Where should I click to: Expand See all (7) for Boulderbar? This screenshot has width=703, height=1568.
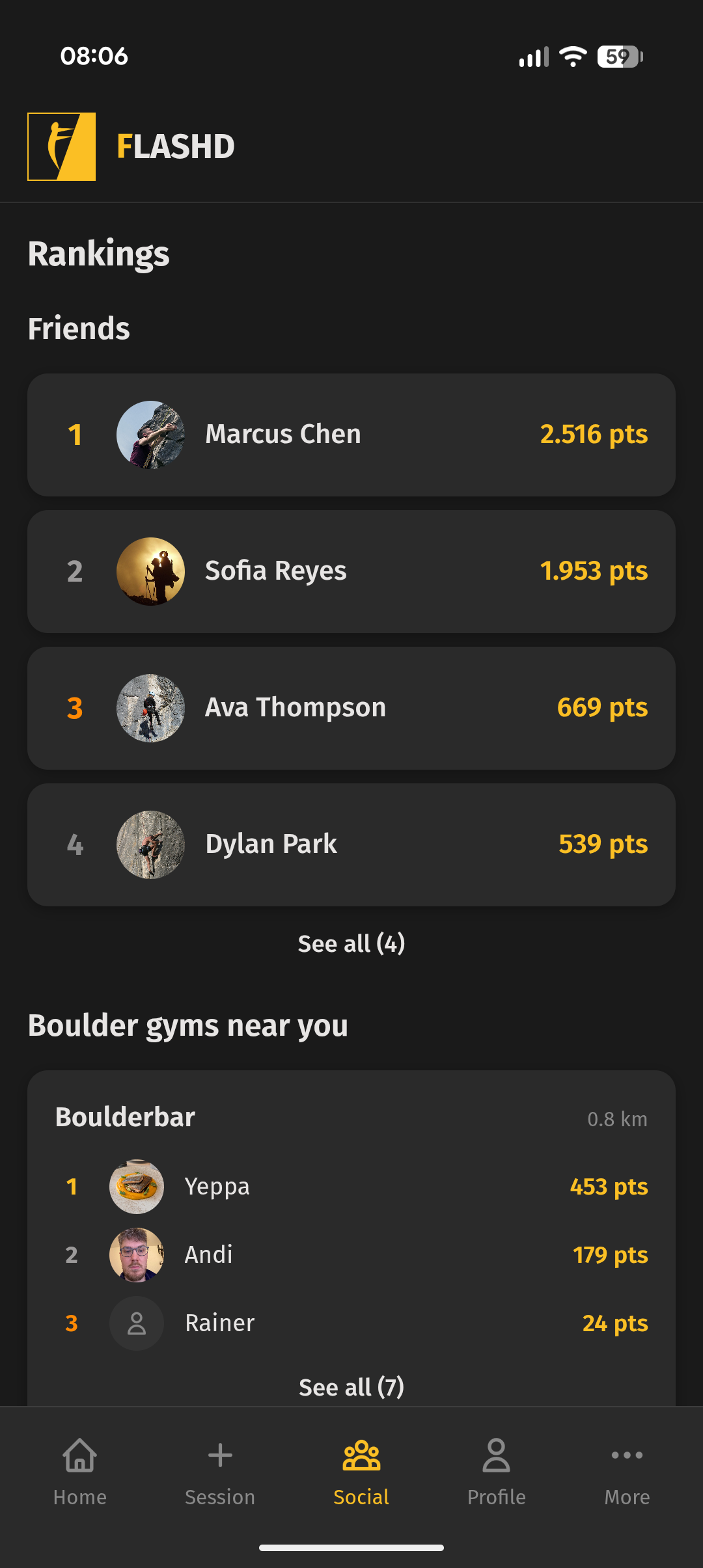(351, 1386)
